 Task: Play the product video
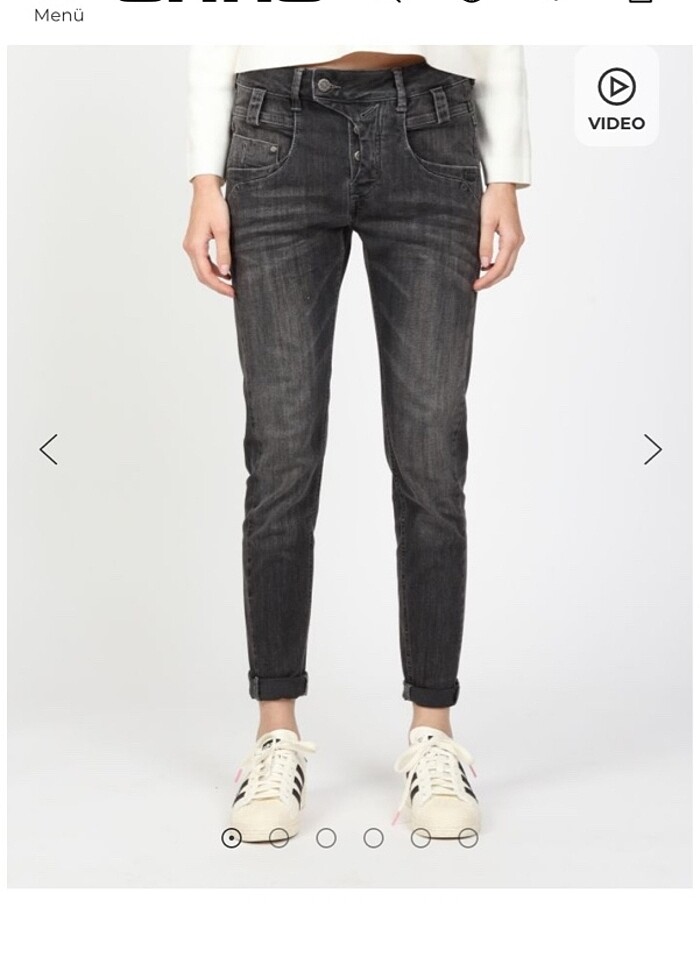616,99
